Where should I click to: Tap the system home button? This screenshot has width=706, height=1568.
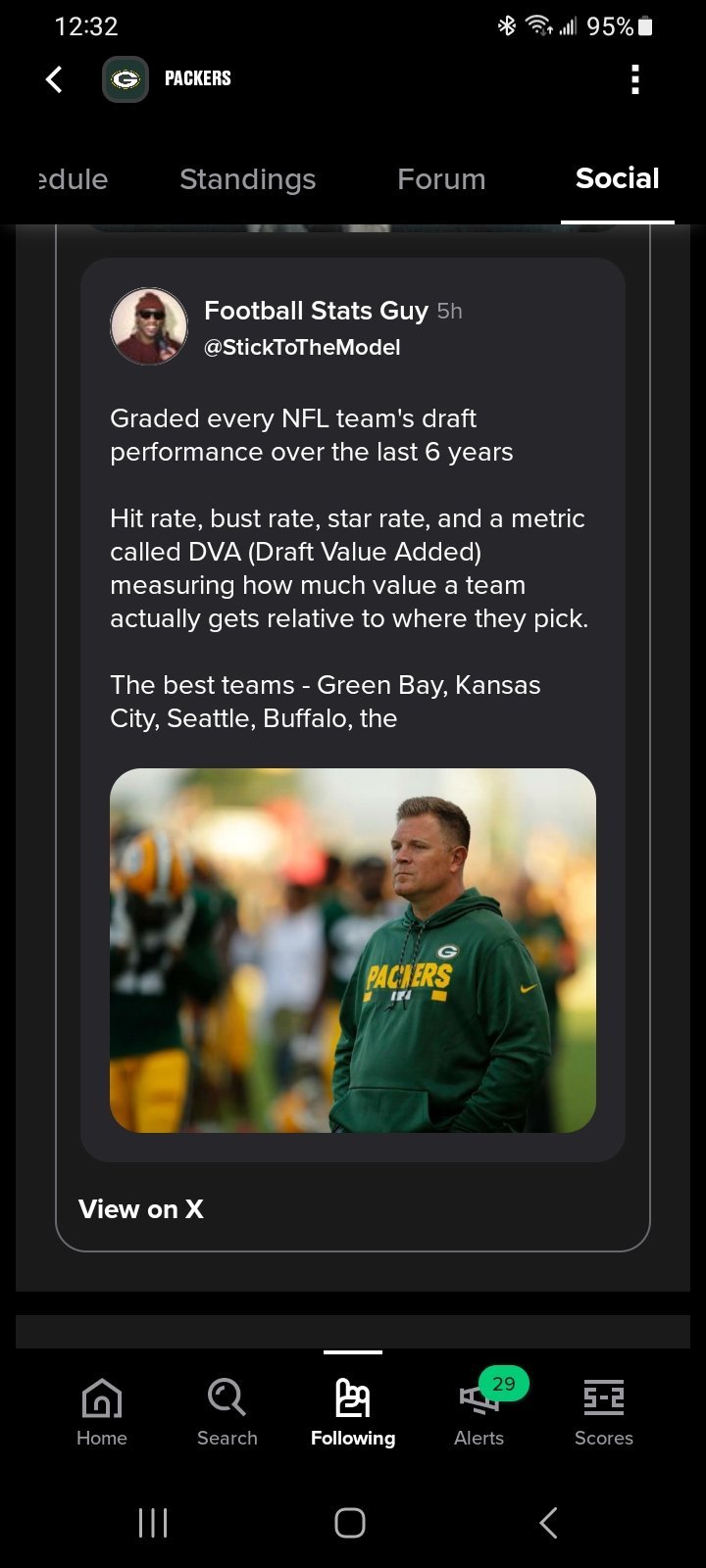coord(350,1523)
